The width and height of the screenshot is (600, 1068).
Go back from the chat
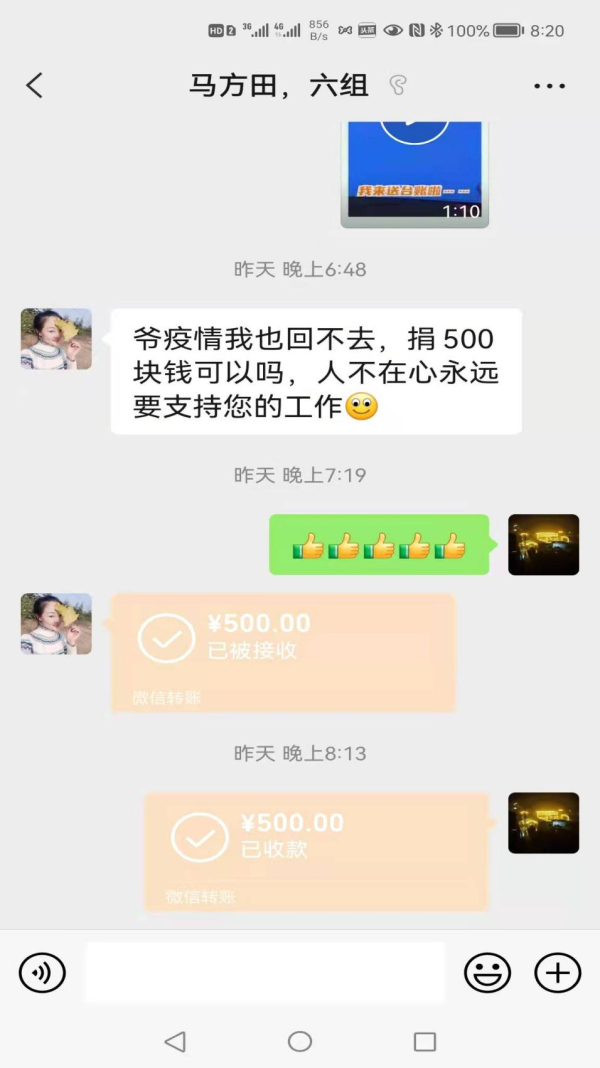(x=34, y=86)
